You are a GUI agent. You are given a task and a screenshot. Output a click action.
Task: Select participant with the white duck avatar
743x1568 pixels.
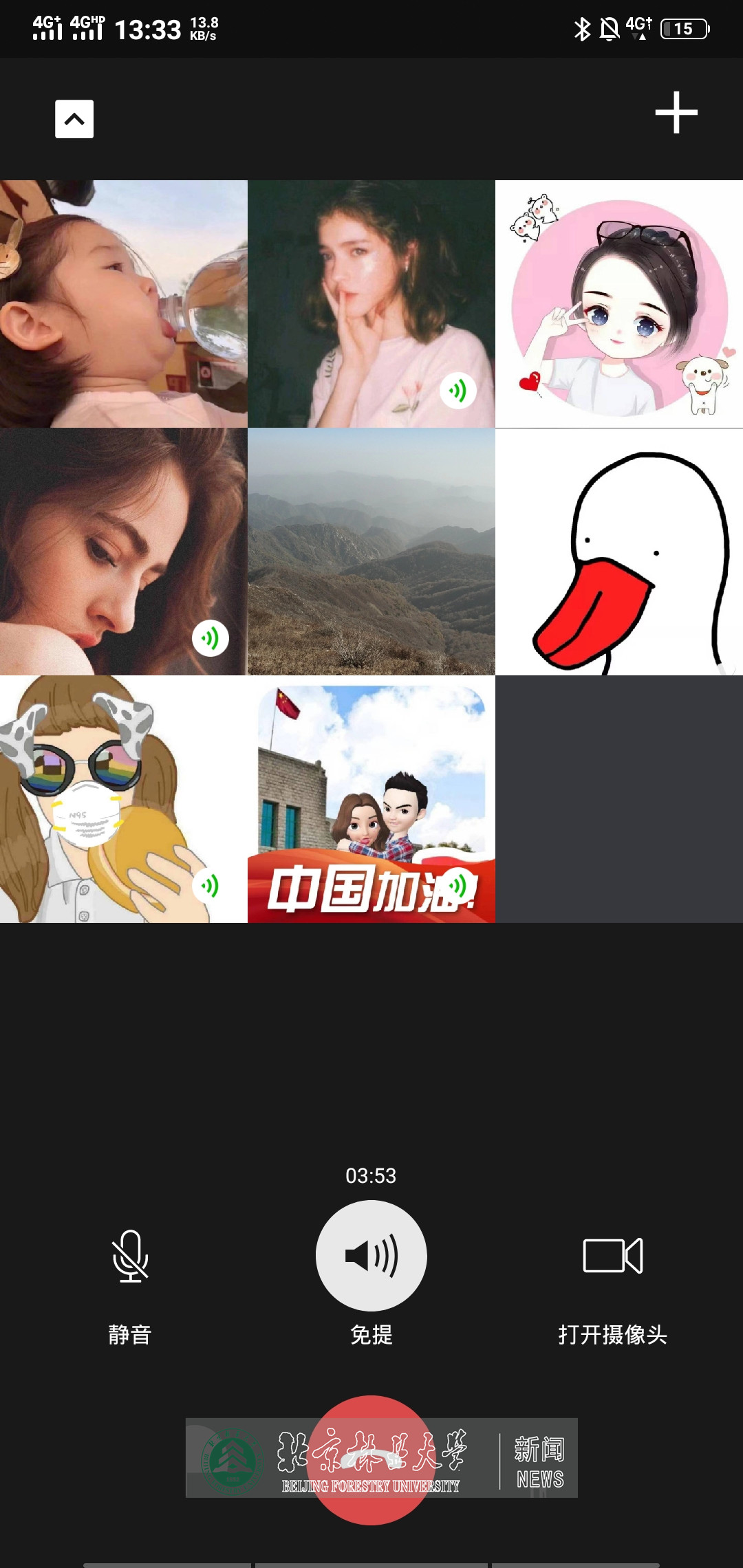[x=619, y=552]
